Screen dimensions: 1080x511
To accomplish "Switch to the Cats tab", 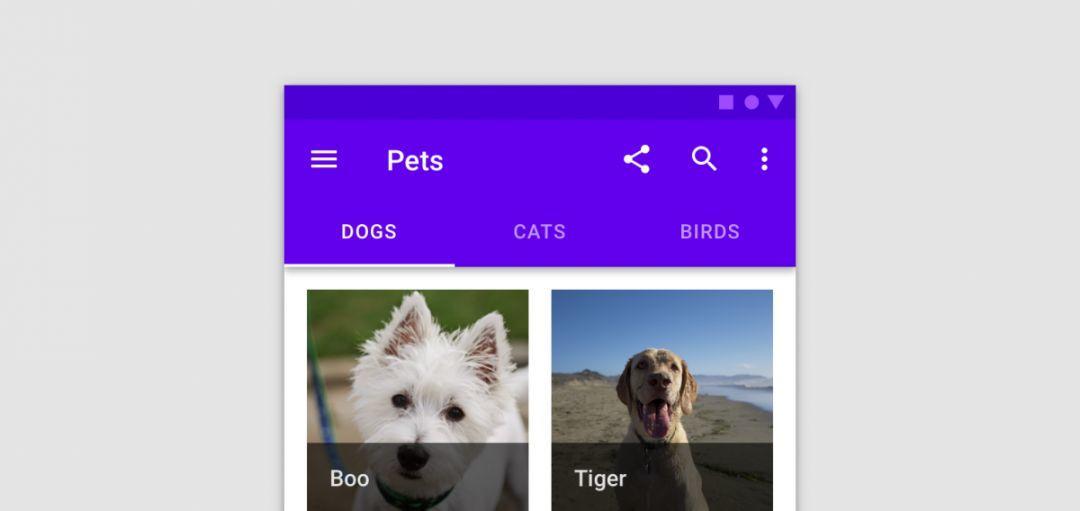I will tap(540, 232).
